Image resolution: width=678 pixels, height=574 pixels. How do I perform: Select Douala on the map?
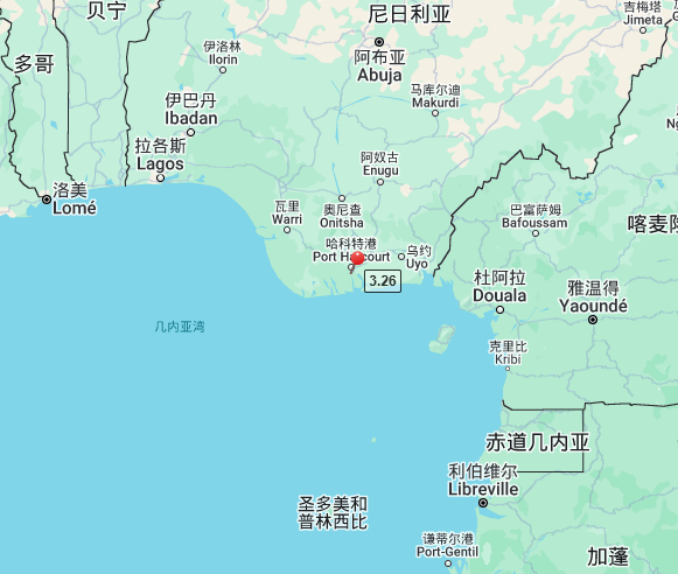(500, 295)
